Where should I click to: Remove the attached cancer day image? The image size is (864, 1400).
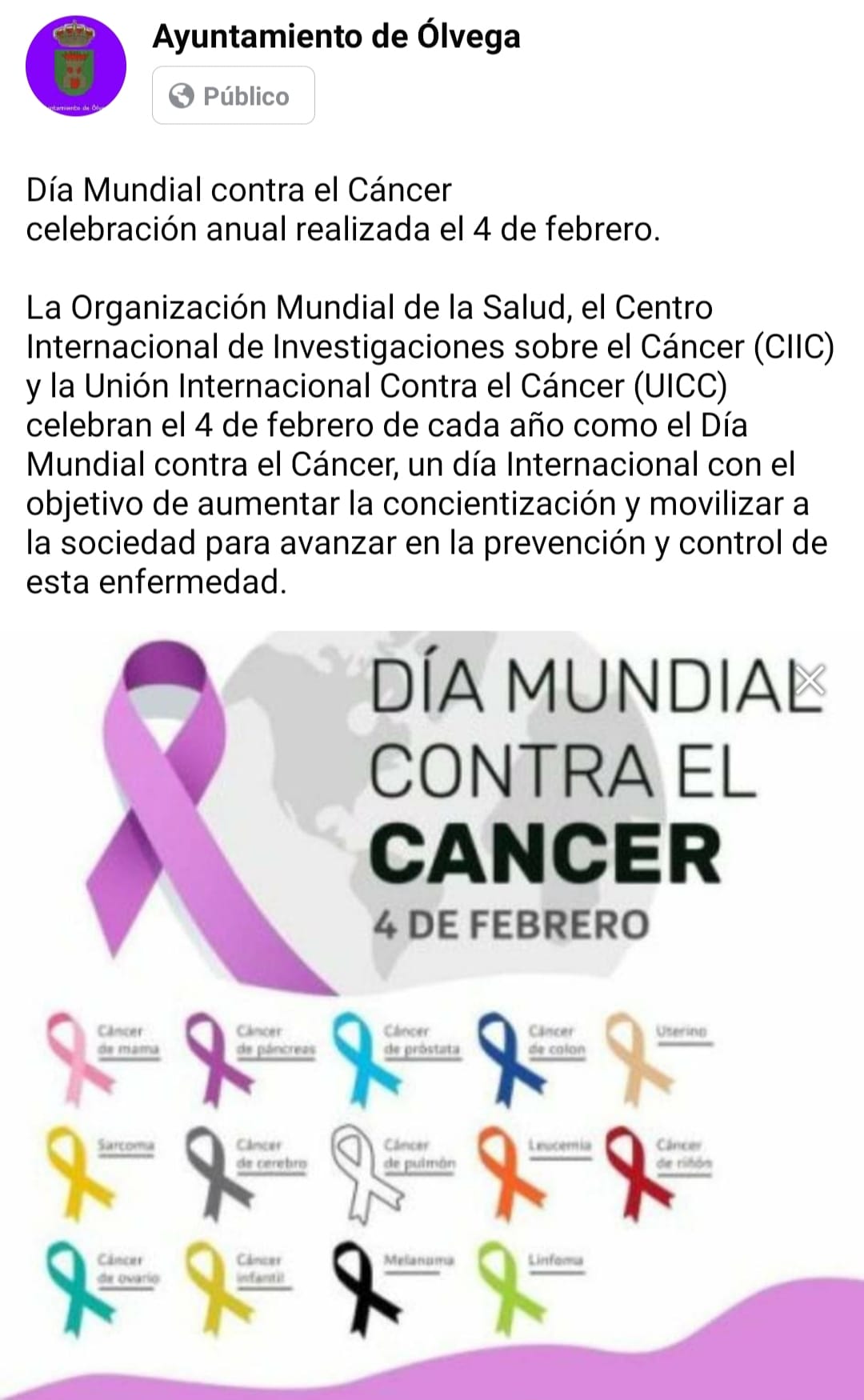click(x=809, y=681)
